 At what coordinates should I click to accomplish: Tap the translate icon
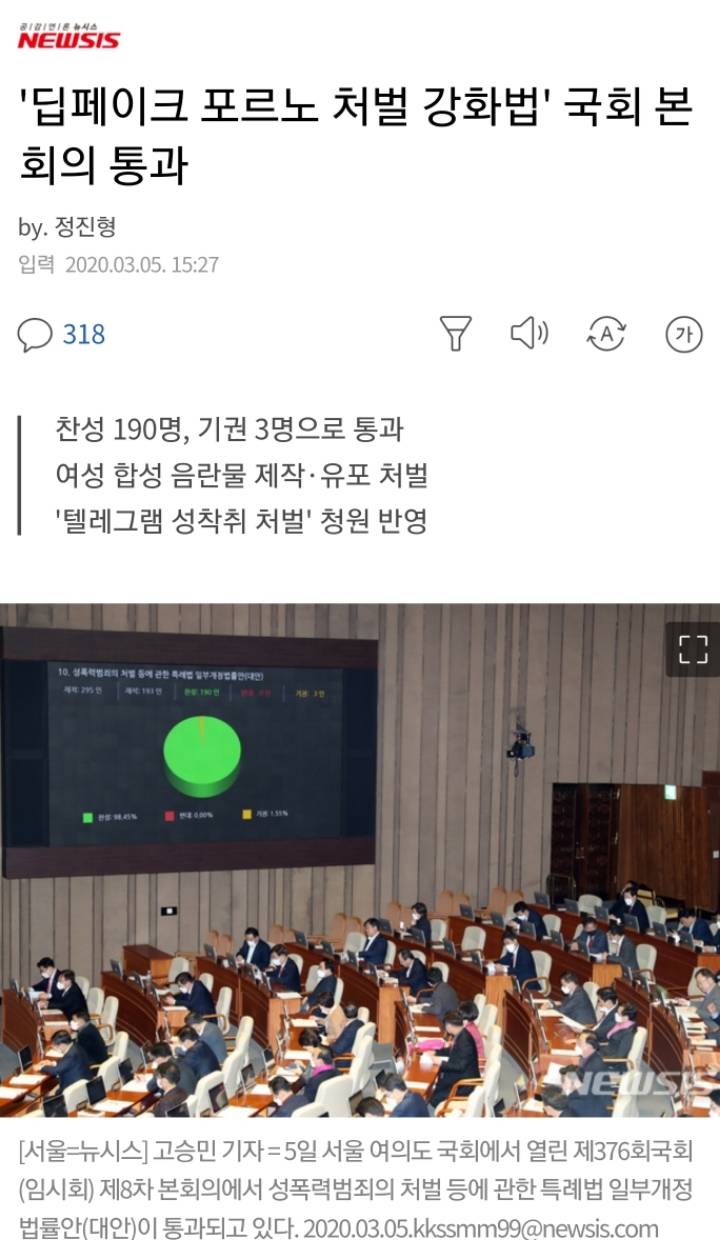(606, 334)
